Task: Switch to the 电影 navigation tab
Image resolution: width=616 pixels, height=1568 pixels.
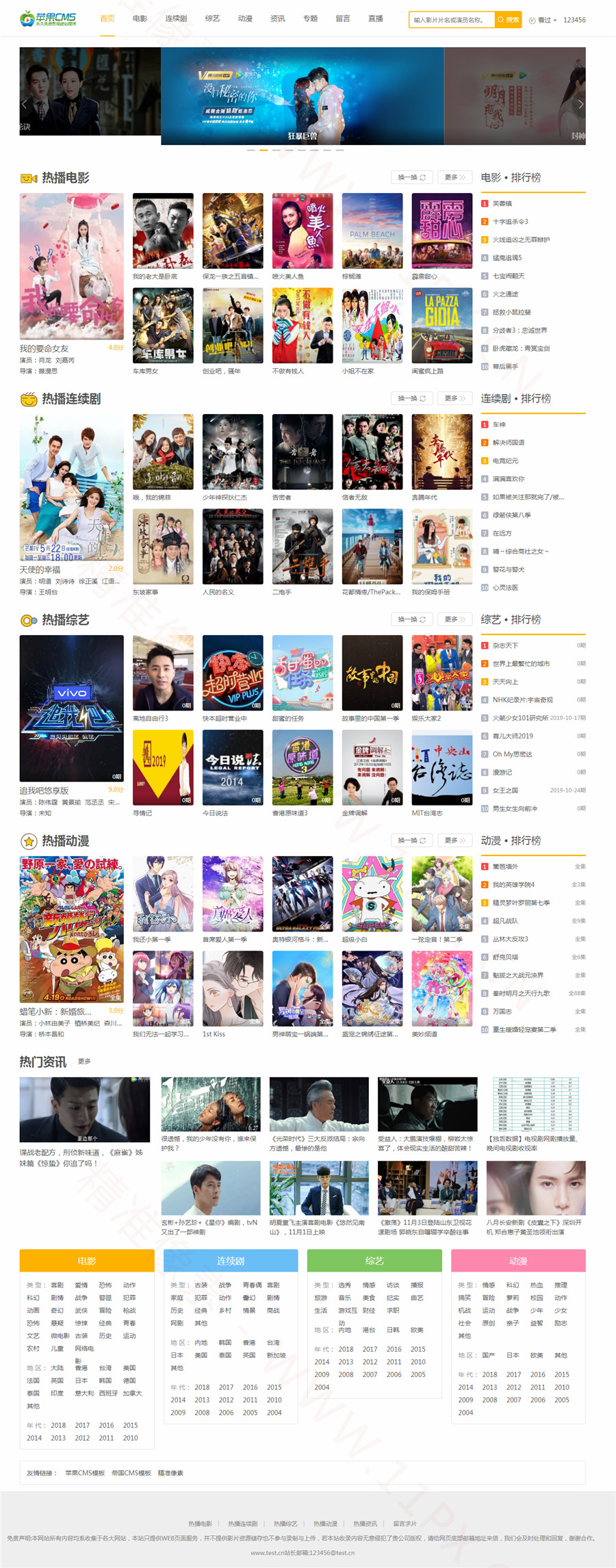Action: pos(140,18)
